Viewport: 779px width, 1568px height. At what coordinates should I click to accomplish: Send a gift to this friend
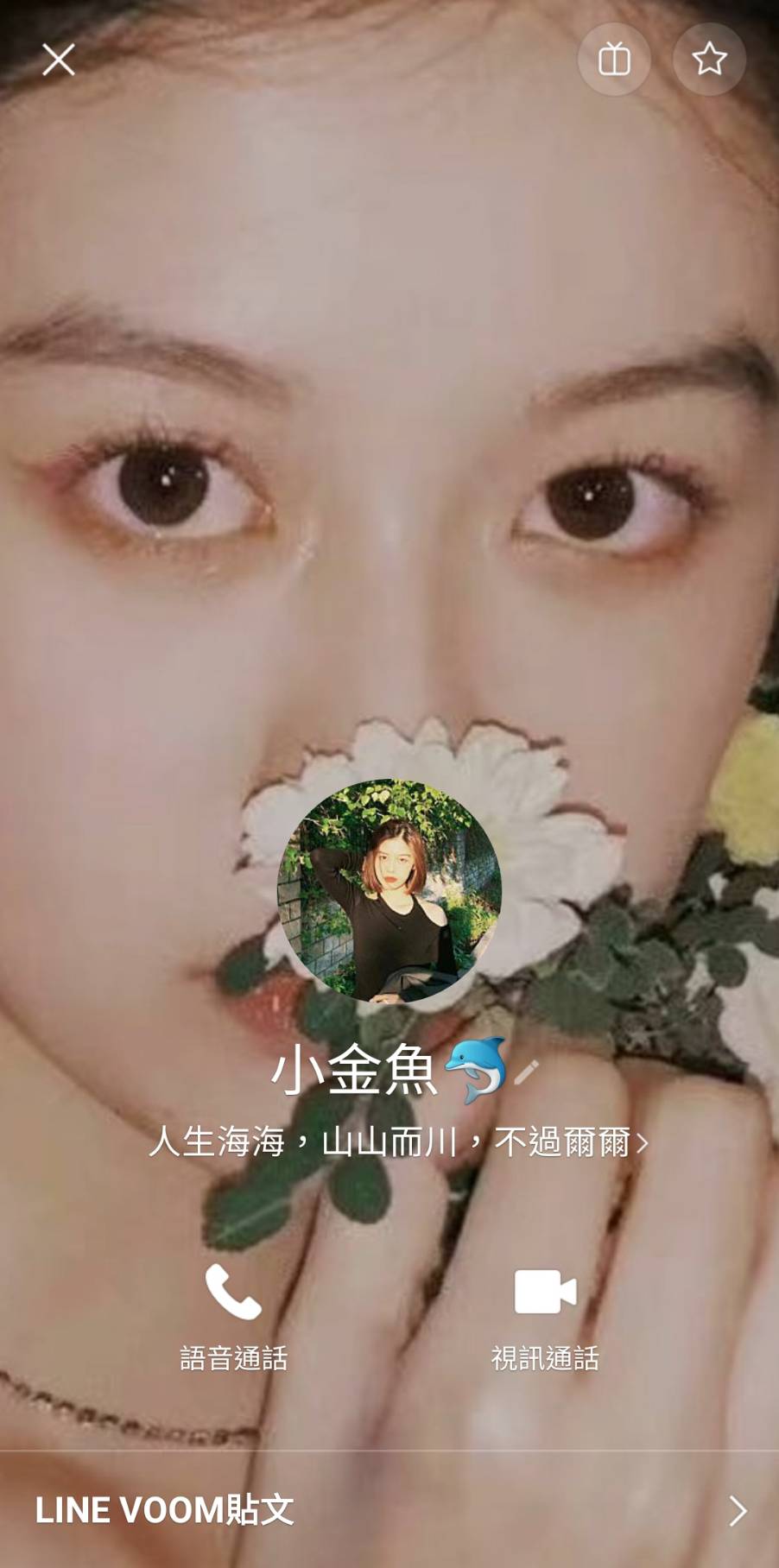tap(614, 60)
